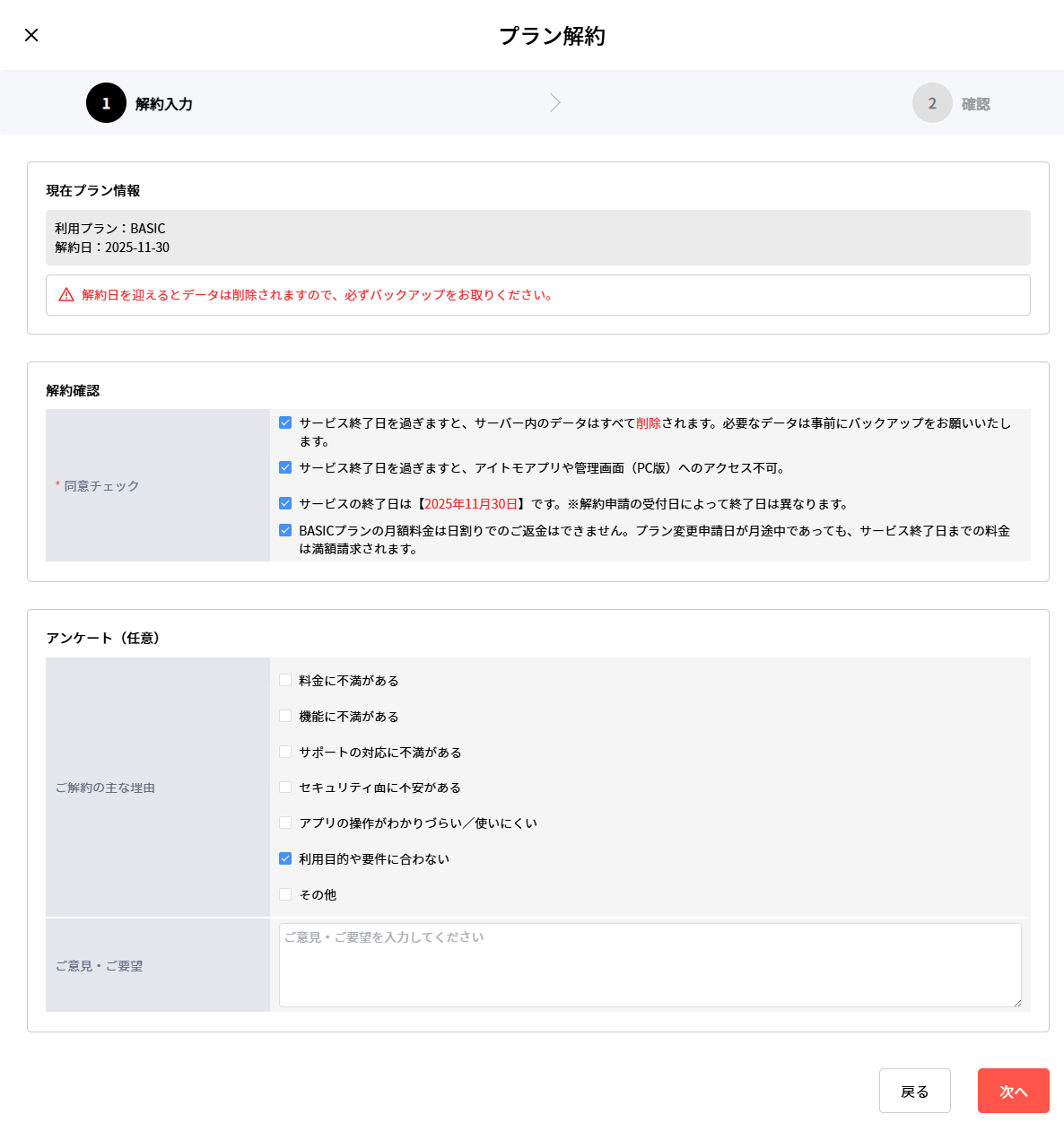
Task: Tap the 戻る button
Action: click(x=914, y=1091)
